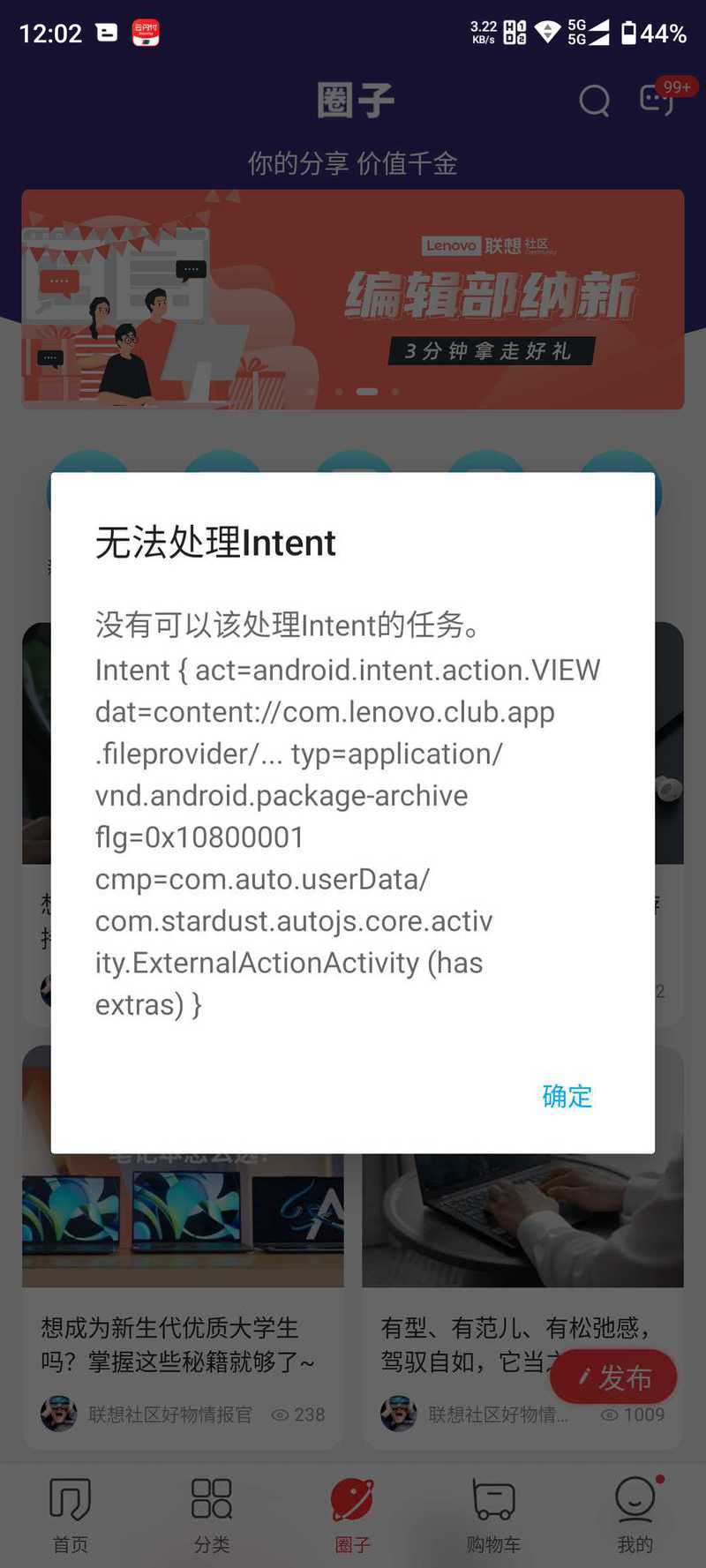The image size is (706, 1568).
Task: Tap the 发布 publish button
Action: (613, 1377)
